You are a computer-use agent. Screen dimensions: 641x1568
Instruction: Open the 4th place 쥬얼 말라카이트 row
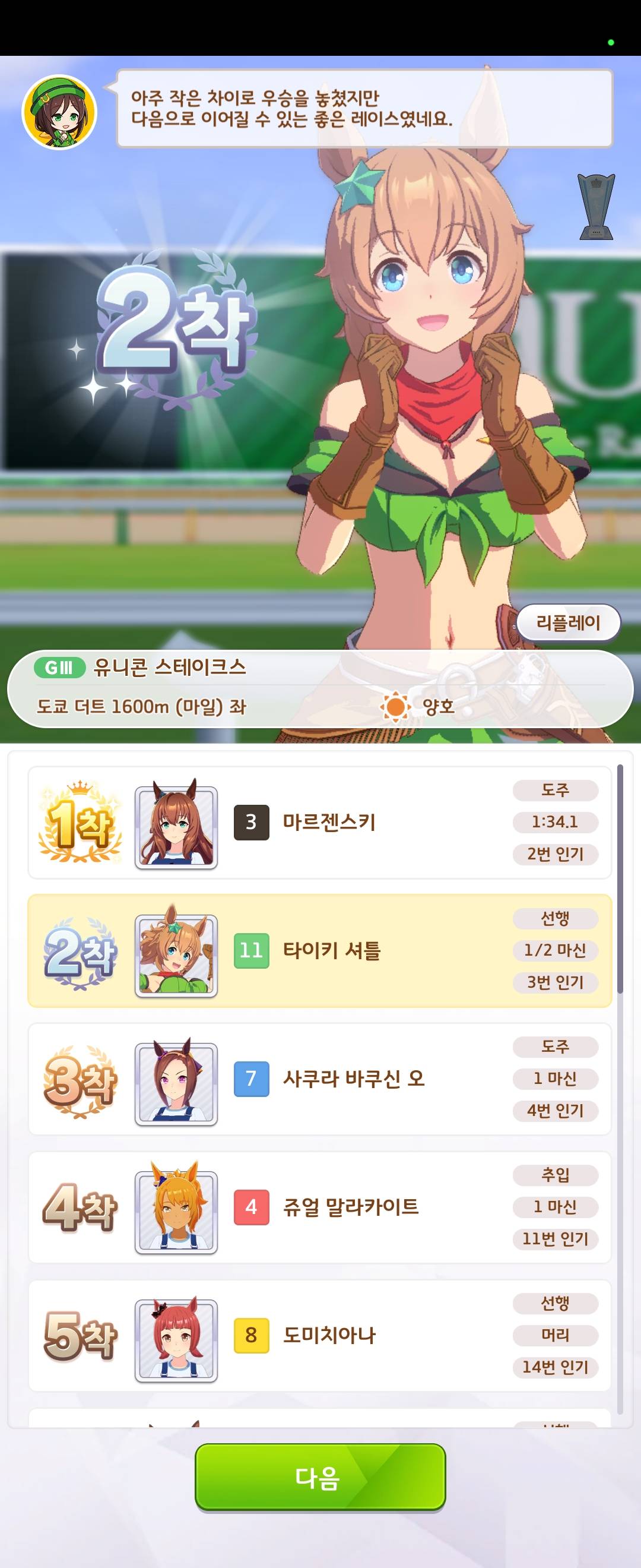tap(320, 1206)
